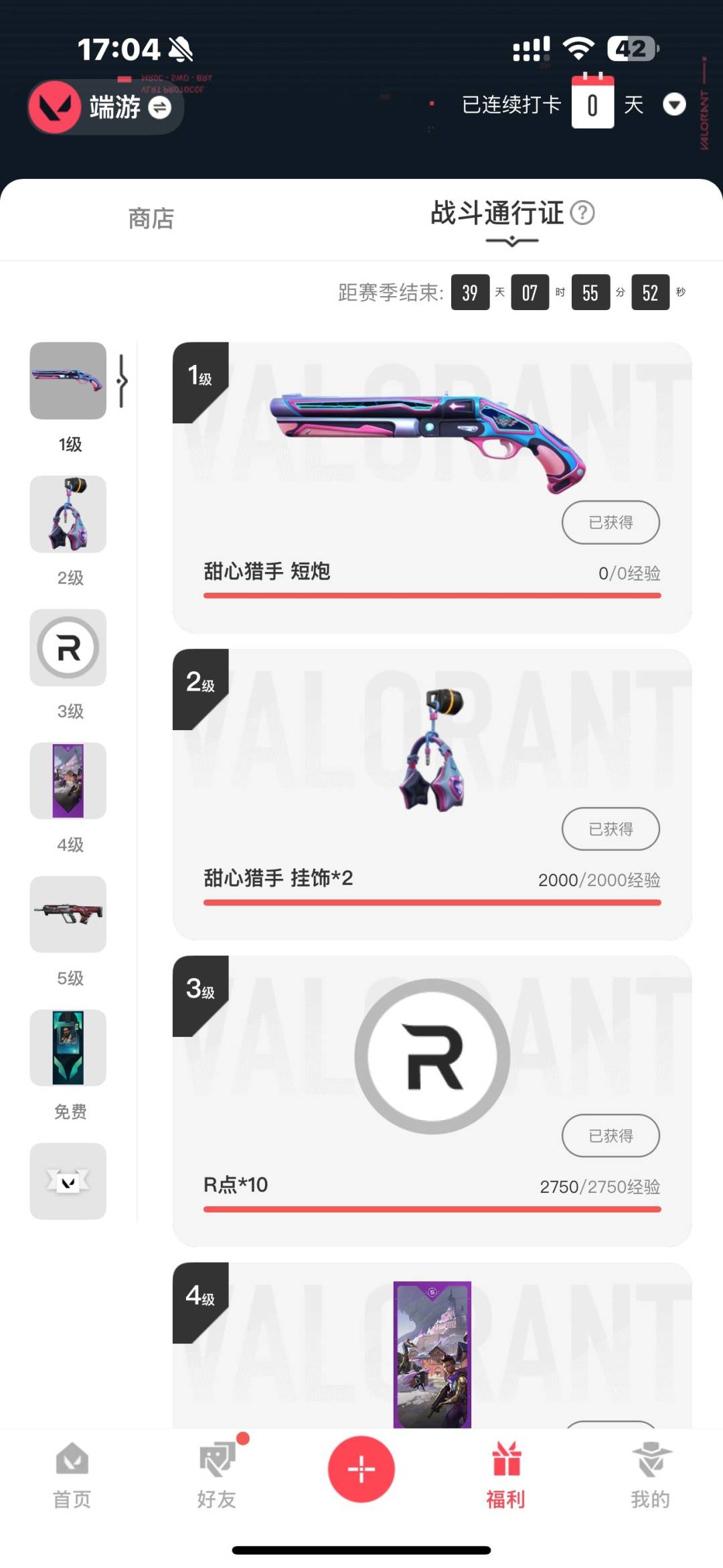Select the 5级 weapon in the sidebar
This screenshot has height=1568, width=723.
point(68,914)
